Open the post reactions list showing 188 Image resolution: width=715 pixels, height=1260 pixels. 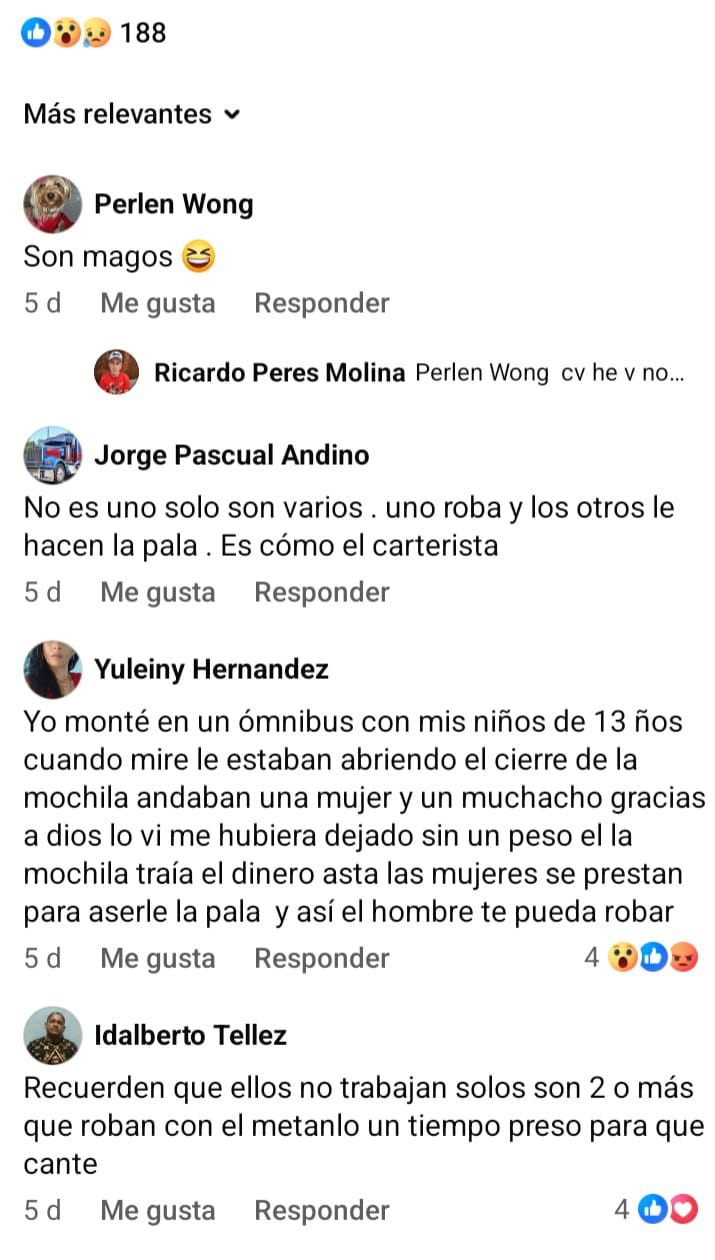click(x=93, y=33)
